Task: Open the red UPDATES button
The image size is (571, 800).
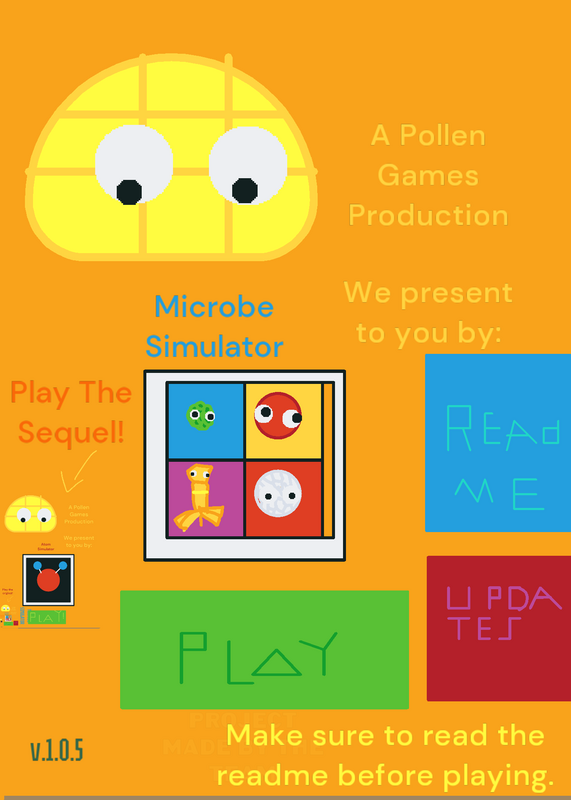Action: click(499, 629)
